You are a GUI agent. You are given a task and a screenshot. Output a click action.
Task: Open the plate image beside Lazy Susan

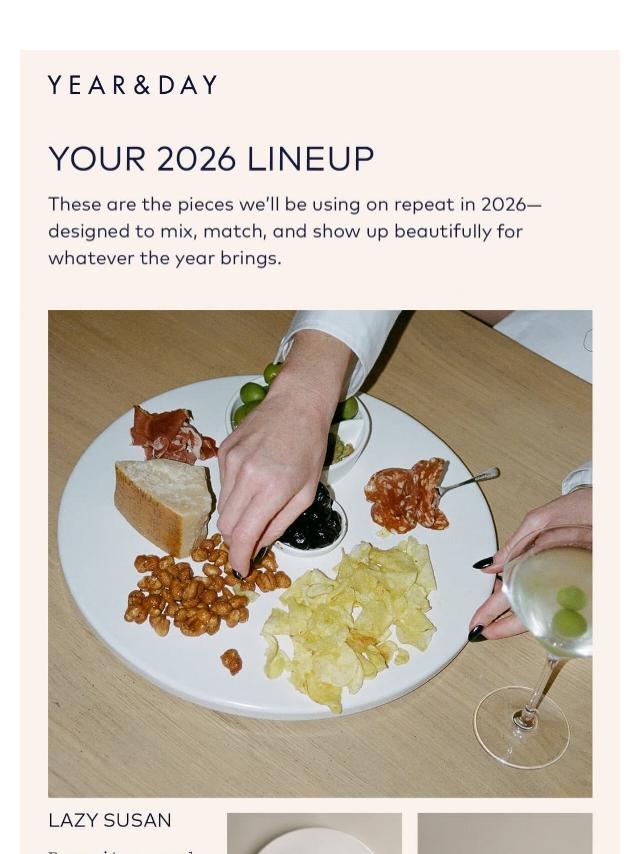pyautogui.click(x=314, y=834)
